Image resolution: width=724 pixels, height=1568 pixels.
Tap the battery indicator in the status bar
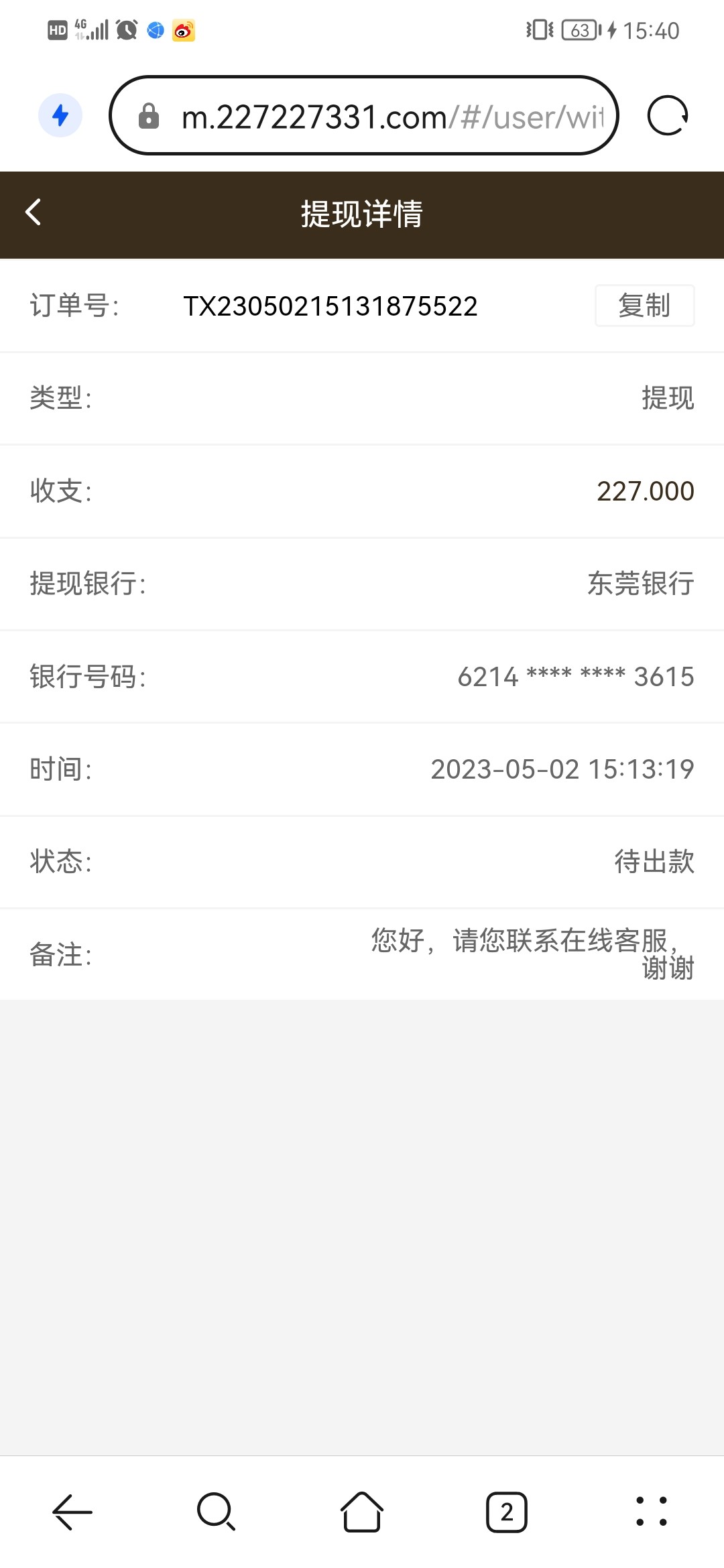tap(581, 29)
